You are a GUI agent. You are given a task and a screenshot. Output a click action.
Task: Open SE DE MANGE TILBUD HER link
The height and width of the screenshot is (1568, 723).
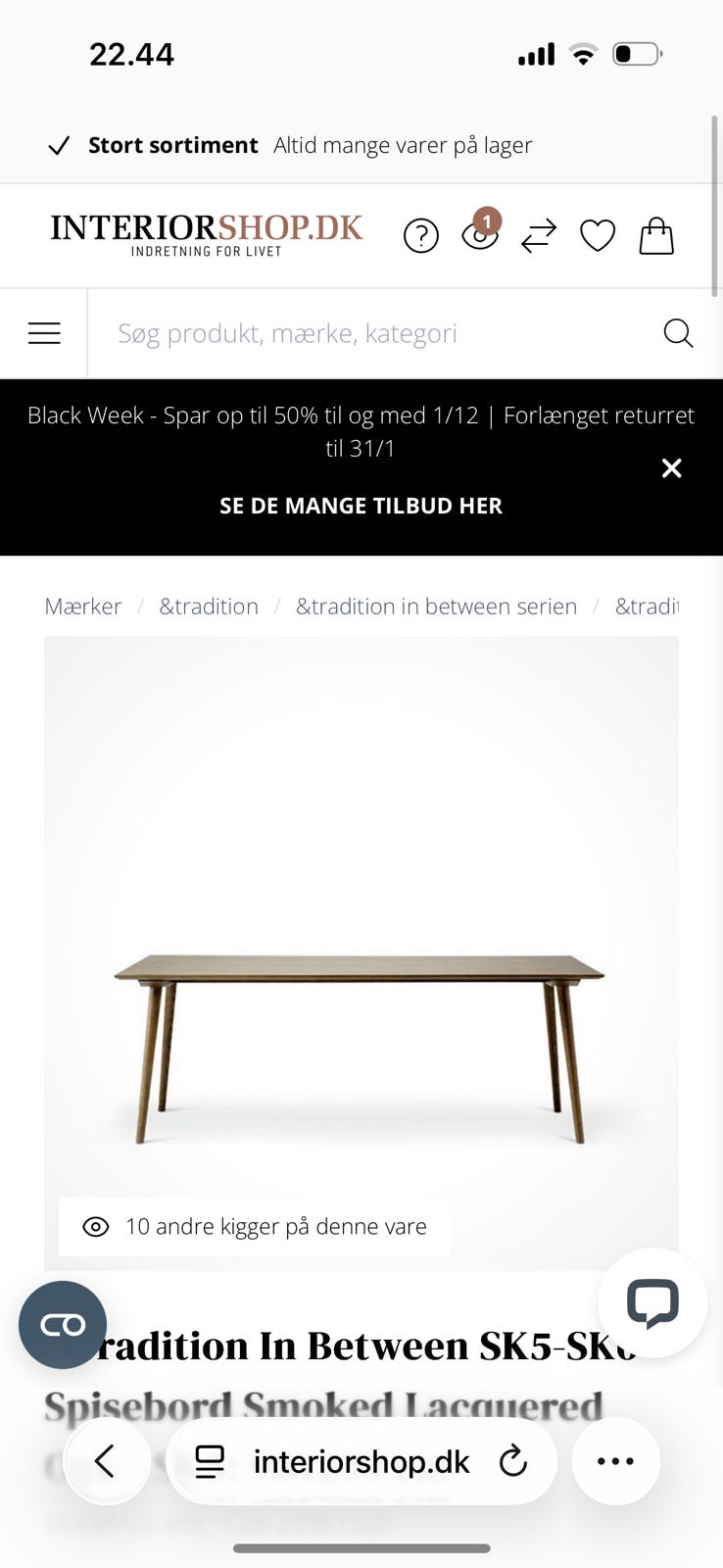361,505
